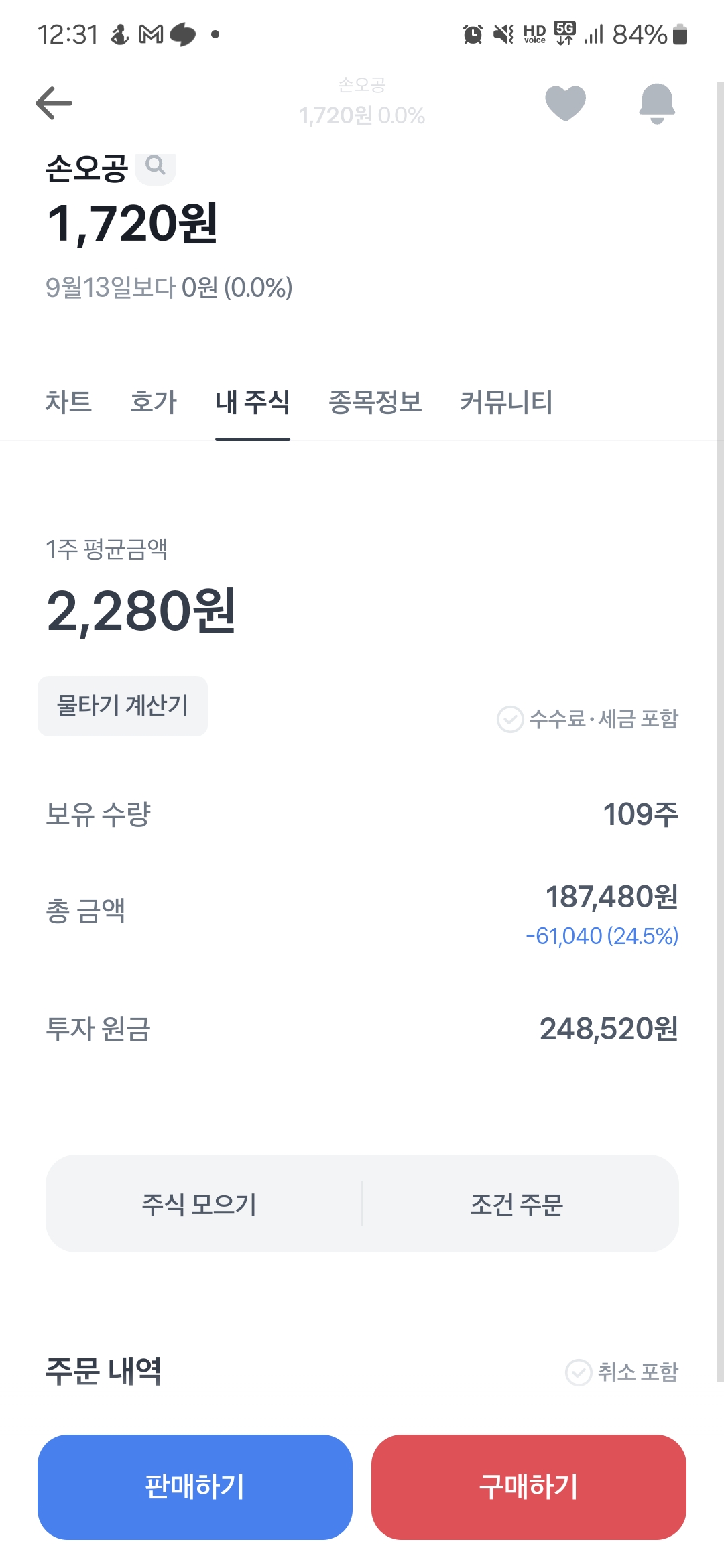Open the 커뮤니티 tab
This screenshot has width=724, height=1568.
click(x=506, y=402)
